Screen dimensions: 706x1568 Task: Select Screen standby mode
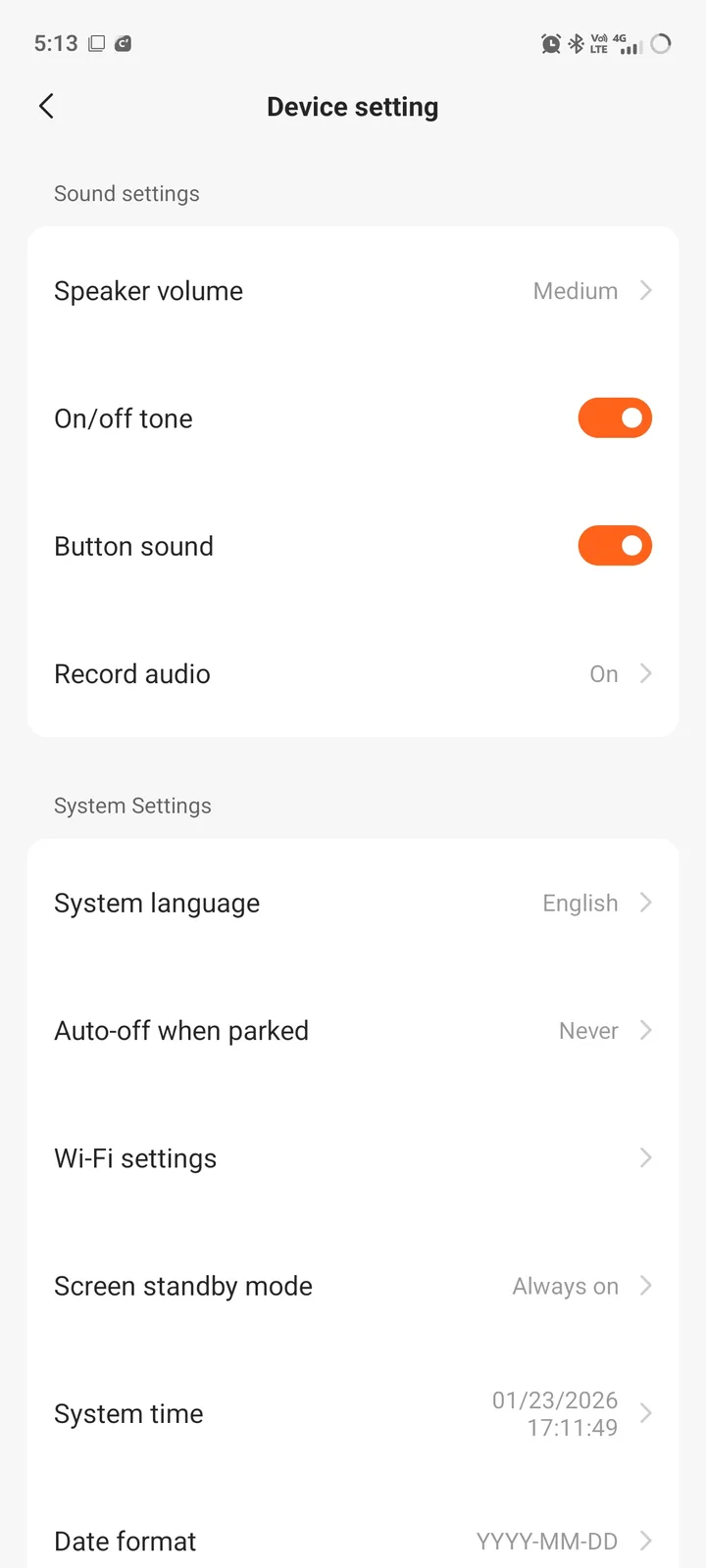tap(353, 1286)
